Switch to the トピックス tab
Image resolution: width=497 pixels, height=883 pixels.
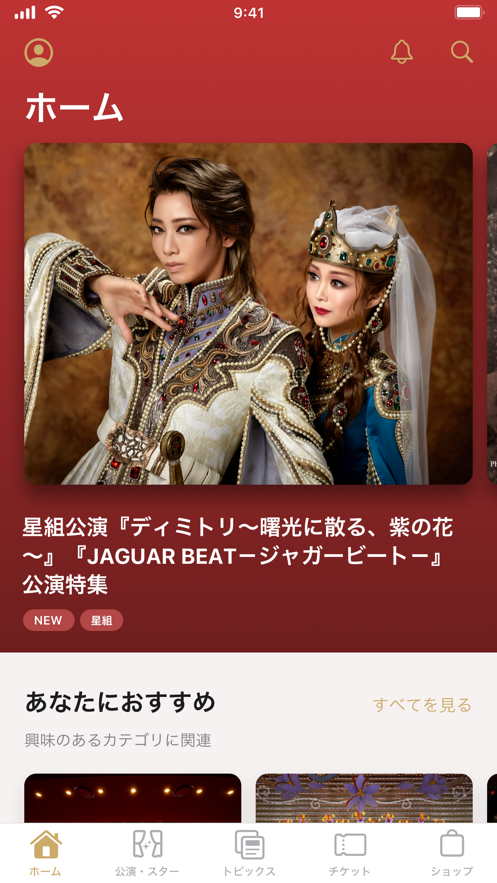[249, 853]
